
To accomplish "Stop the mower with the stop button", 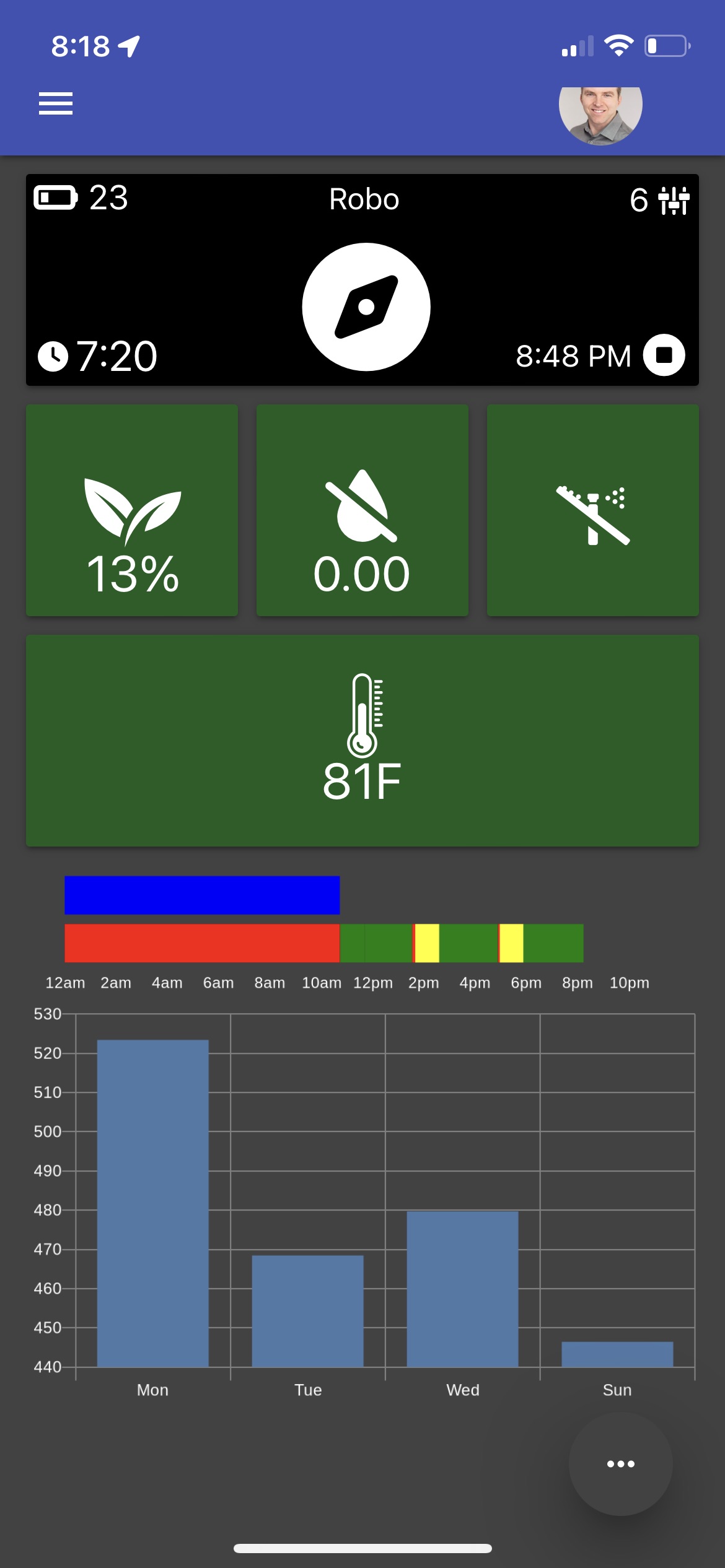I will point(664,355).
